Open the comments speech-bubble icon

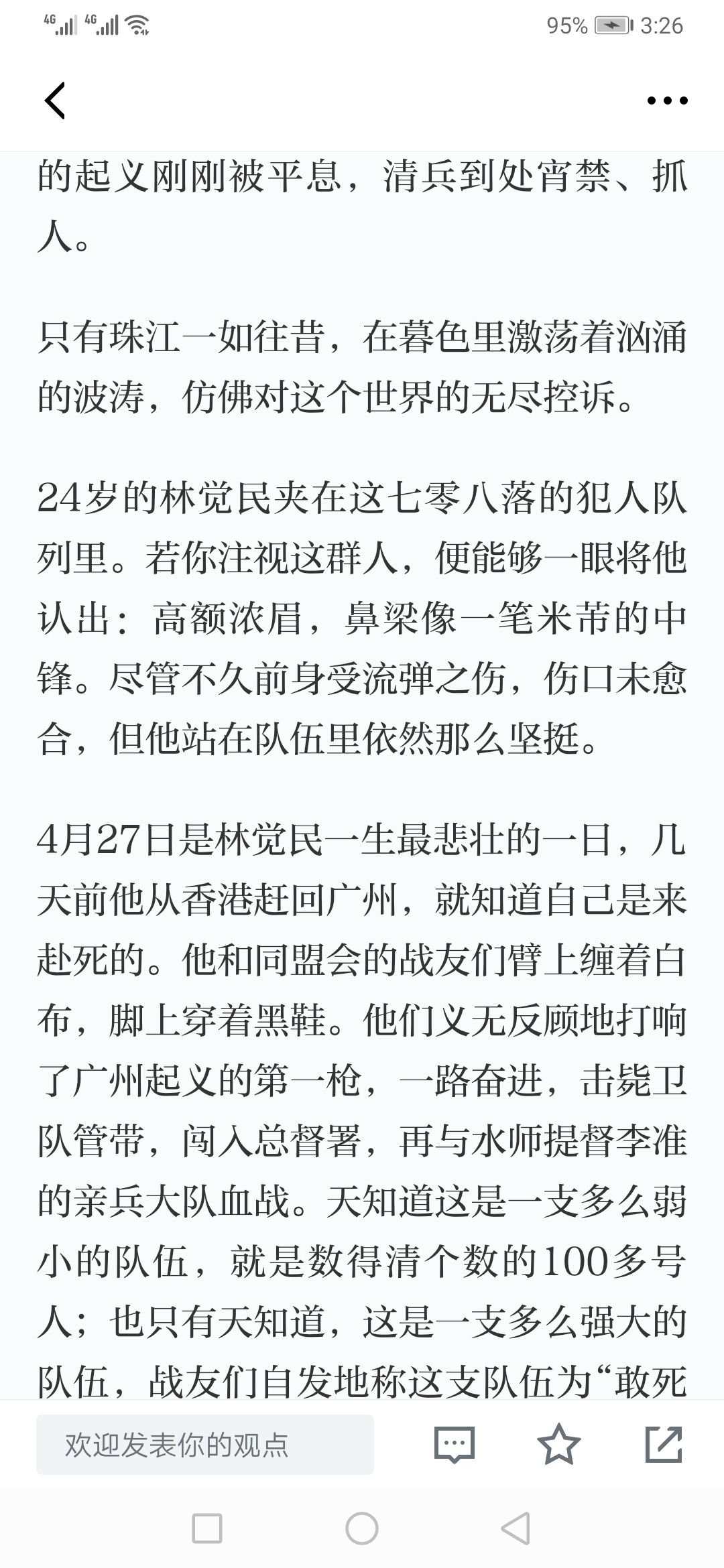[x=455, y=1445]
